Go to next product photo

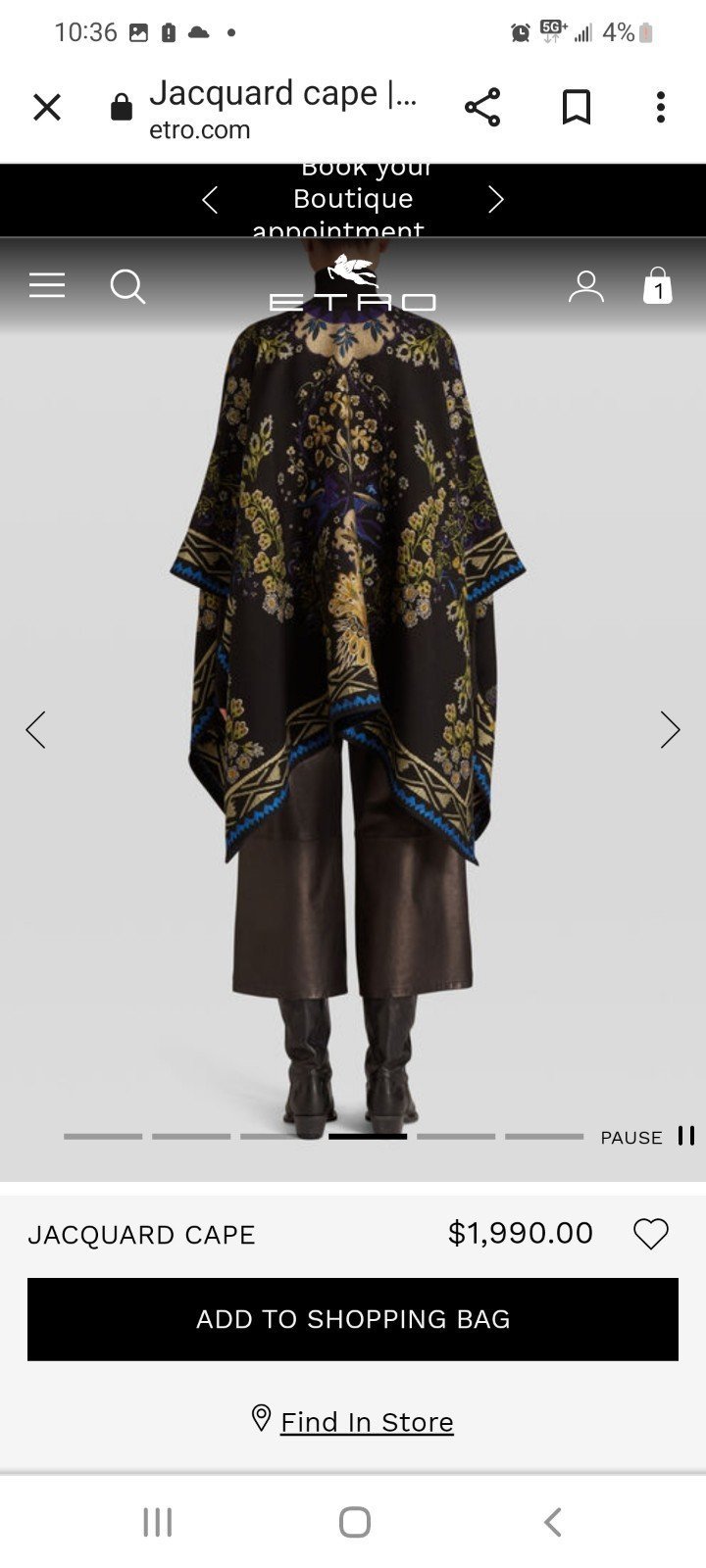point(670,730)
